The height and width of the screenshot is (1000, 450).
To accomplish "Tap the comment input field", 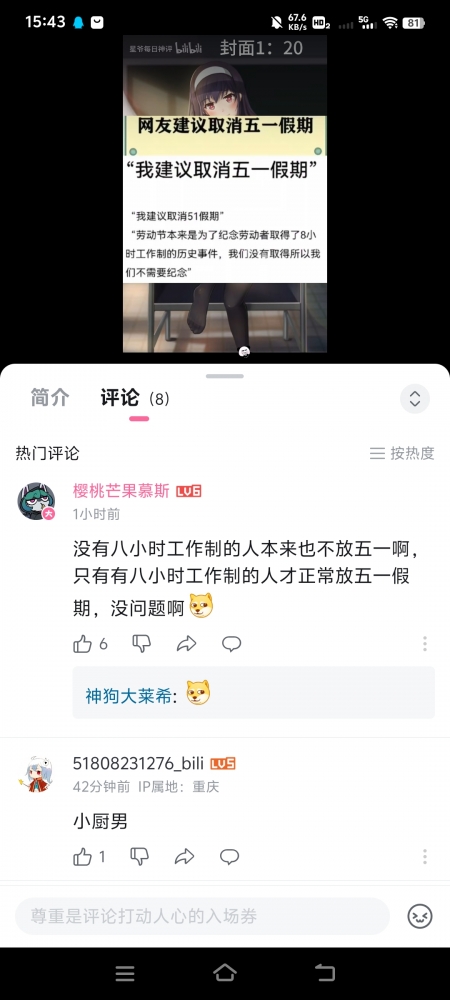I will 202,916.
